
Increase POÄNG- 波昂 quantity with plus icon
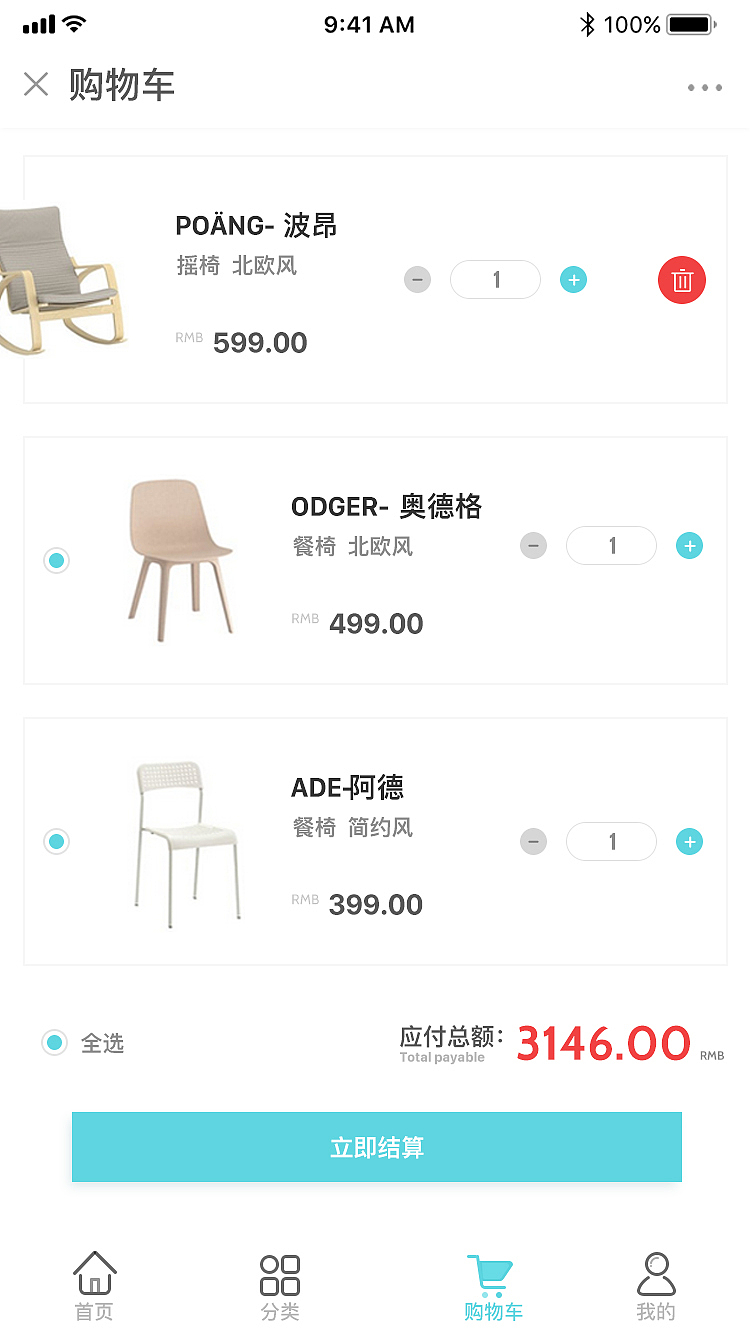[x=573, y=280]
